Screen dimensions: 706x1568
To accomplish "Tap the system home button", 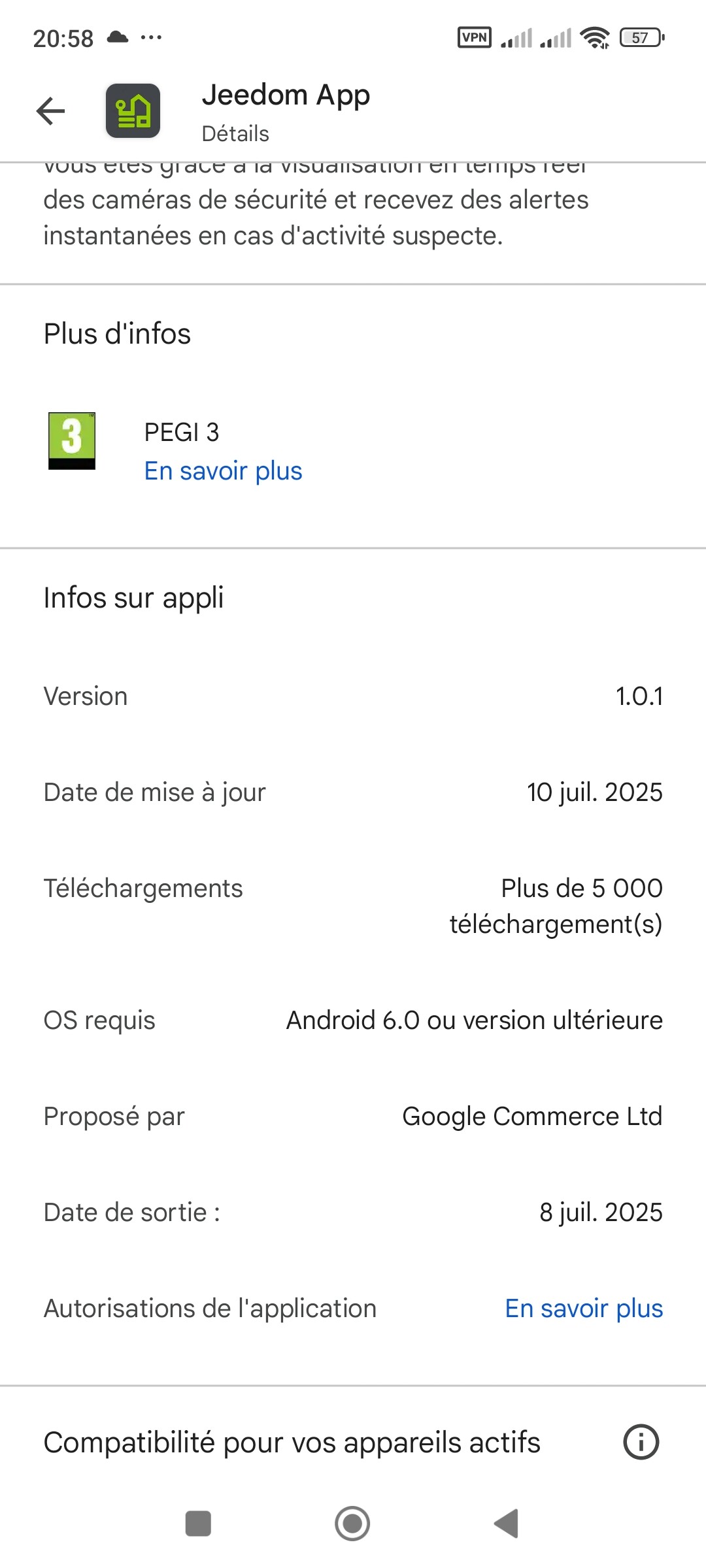I will (x=352, y=1523).
